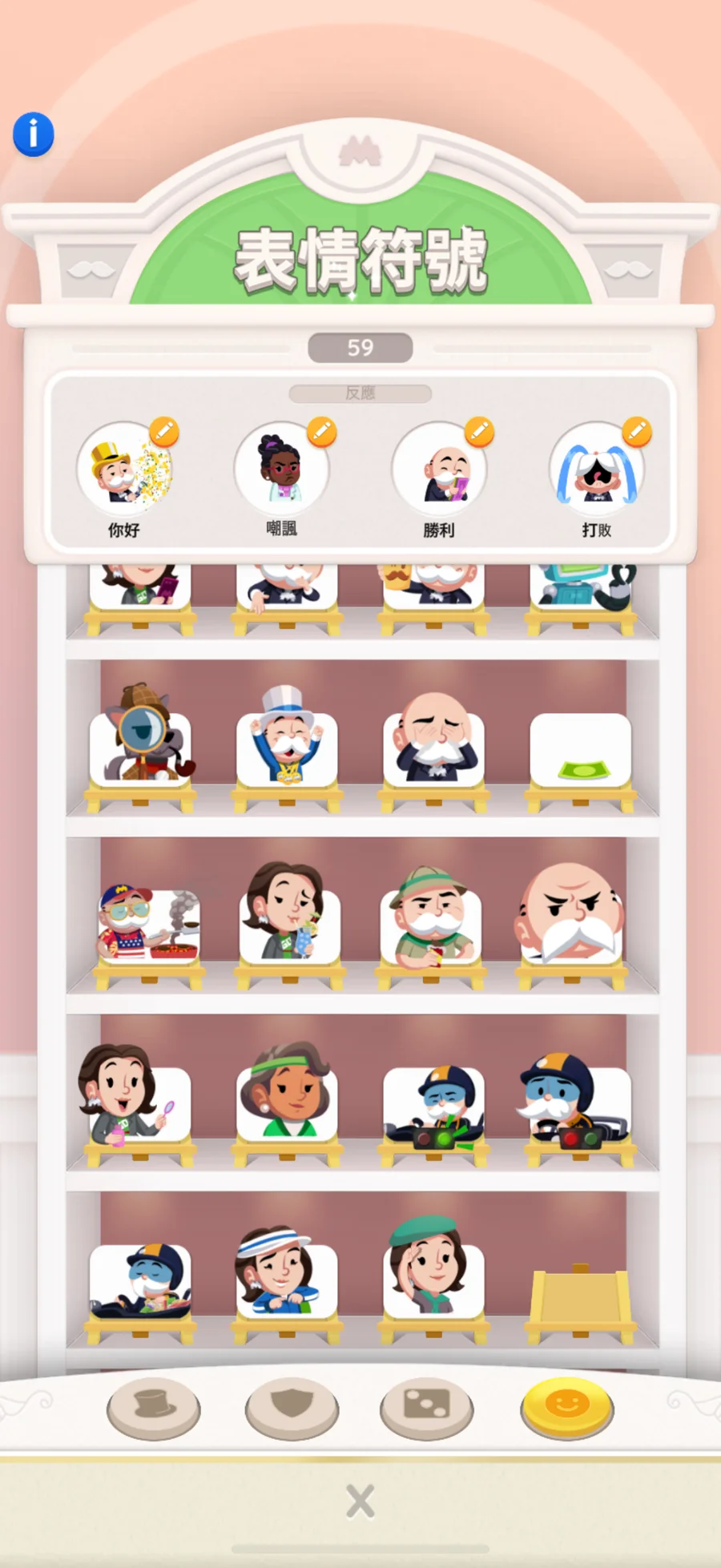
Task: Choose the cheering striped top hat emoji
Action: point(287,741)
